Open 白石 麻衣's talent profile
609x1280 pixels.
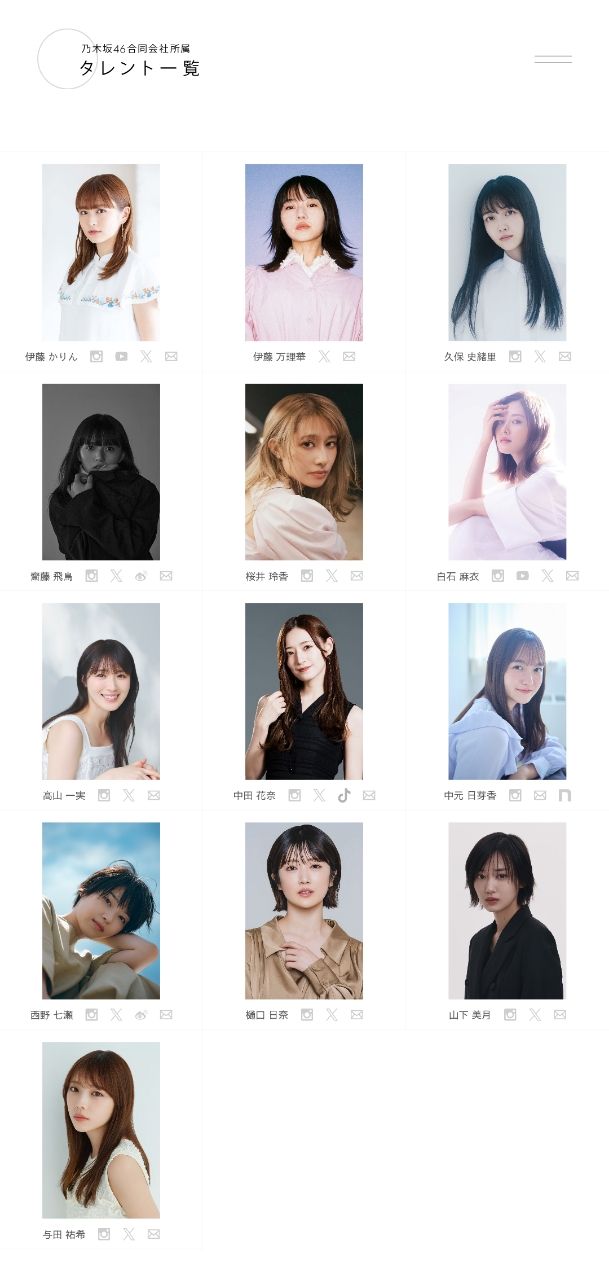pyautogui.click(x=507, y=472)
